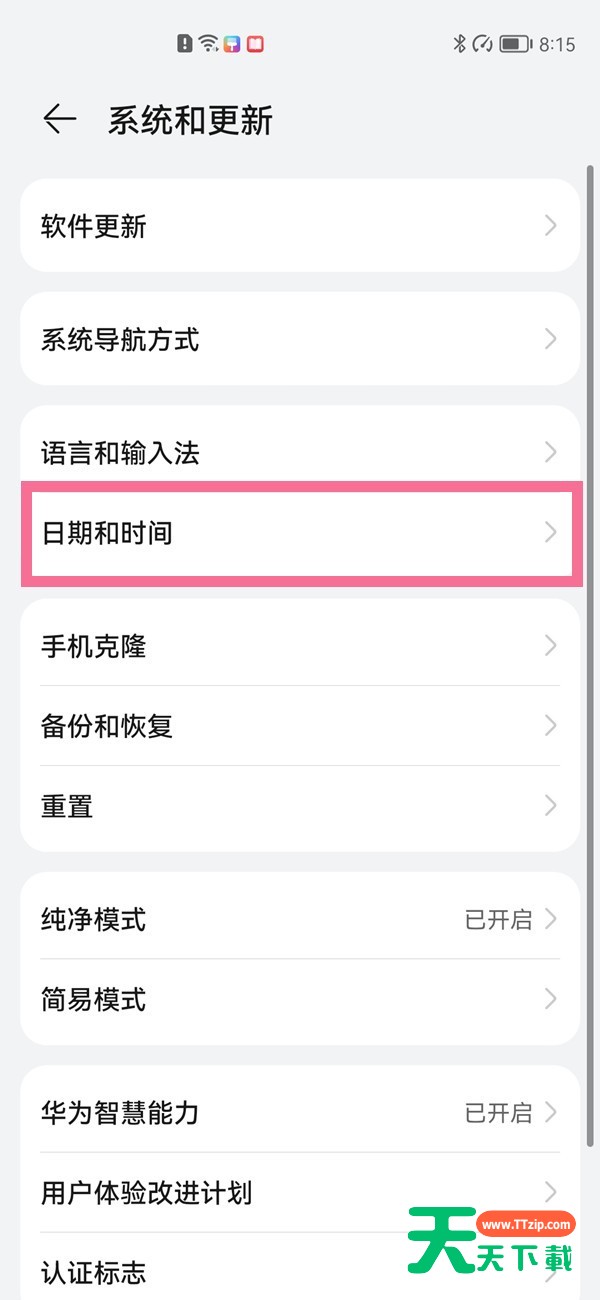The height and width of the screenshot is (1300, 600).
Task: Open 认证标志 page
Action: coord(200,1272)
